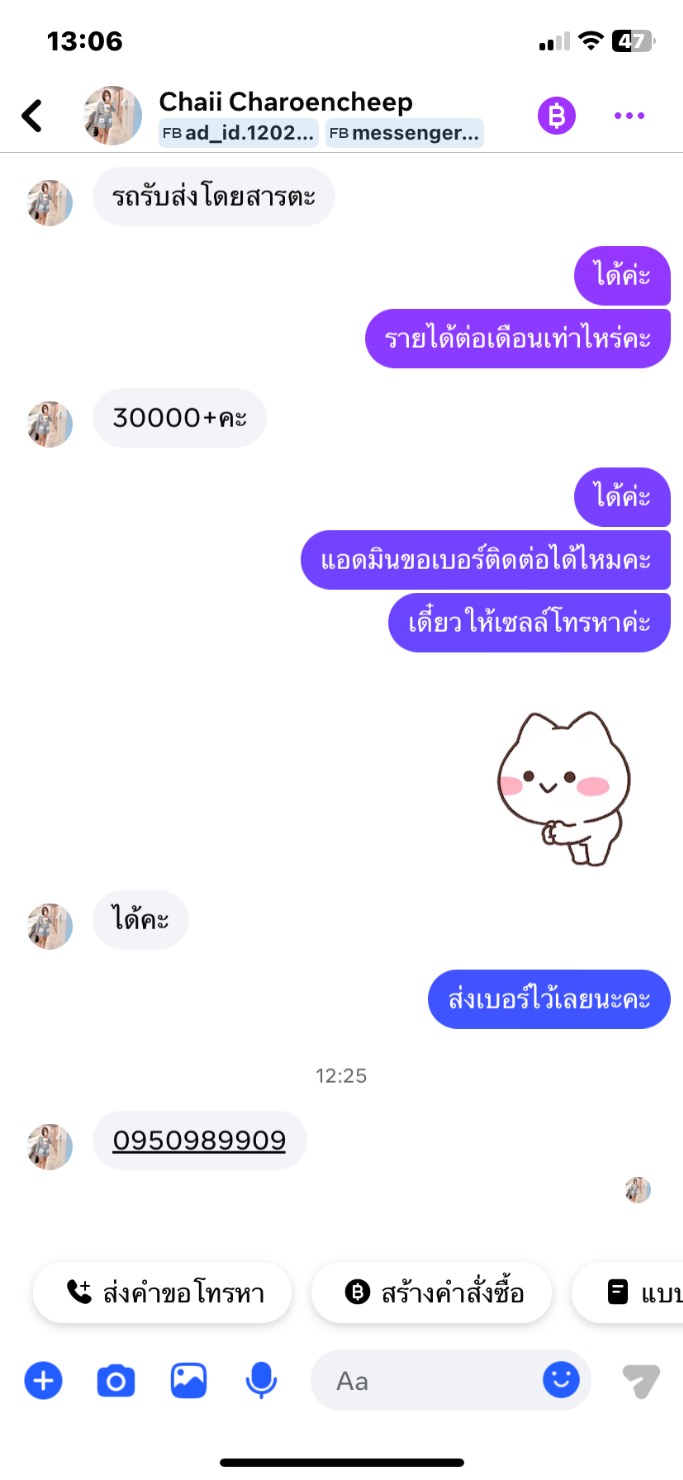Tap the saved reply icon beside input

(640, 1381)
